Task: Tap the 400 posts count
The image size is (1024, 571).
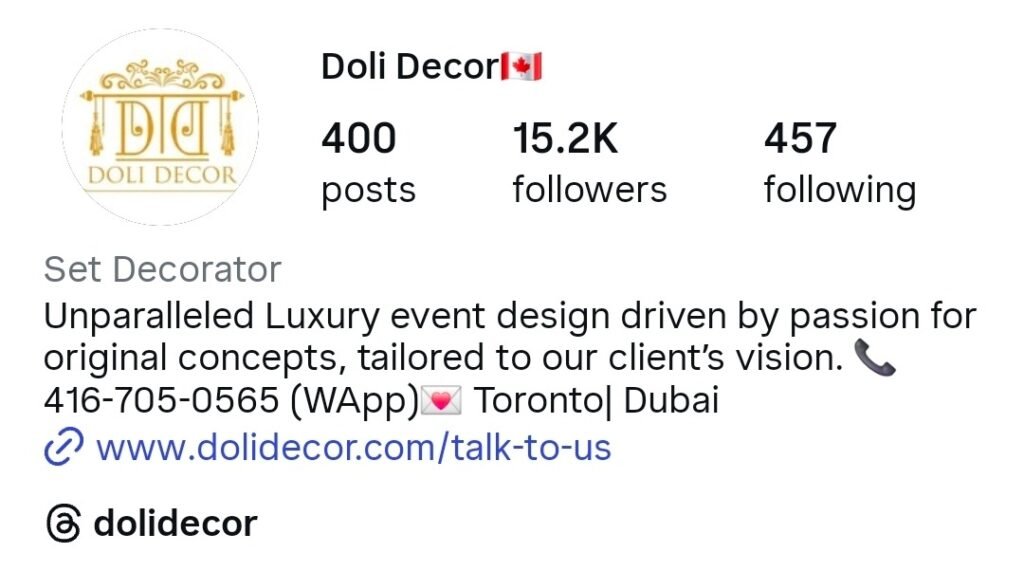Action: tap(367, 164)
